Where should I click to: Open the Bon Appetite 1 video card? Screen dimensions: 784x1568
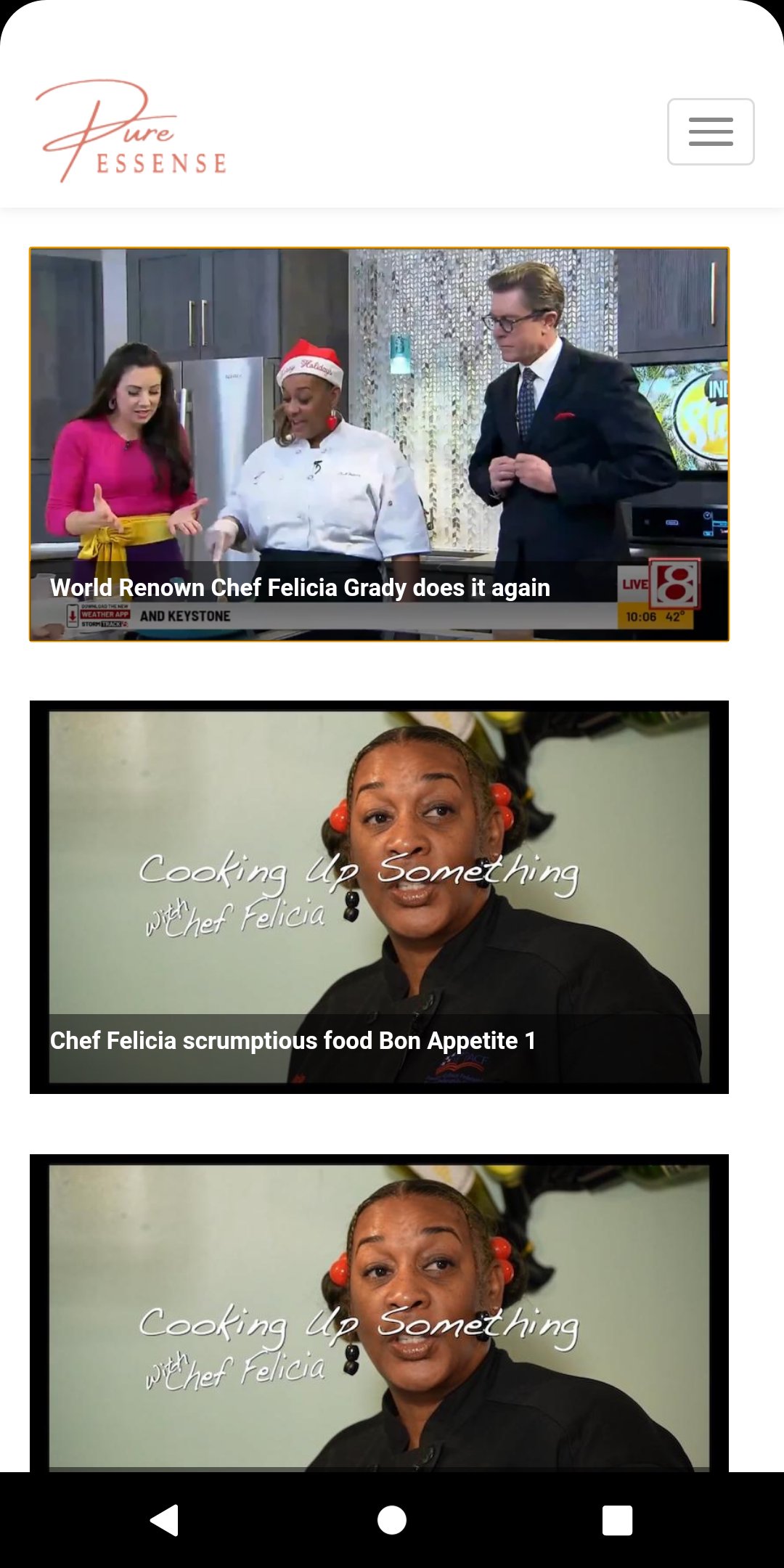pos(379,897)
